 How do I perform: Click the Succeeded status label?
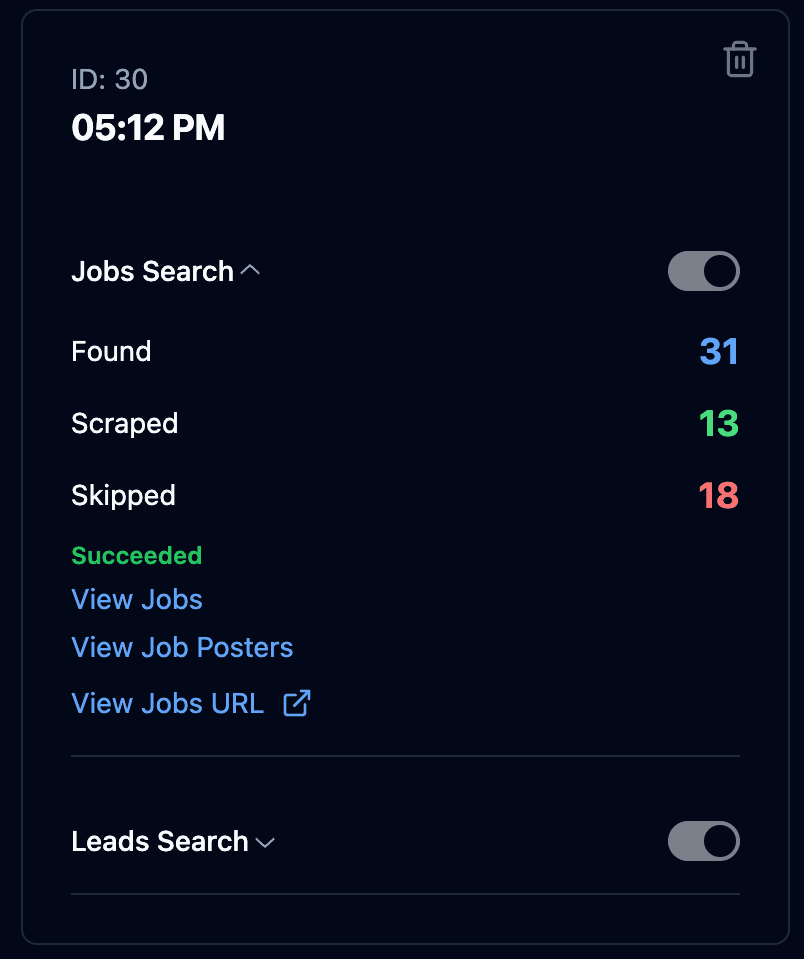[136, 555]
